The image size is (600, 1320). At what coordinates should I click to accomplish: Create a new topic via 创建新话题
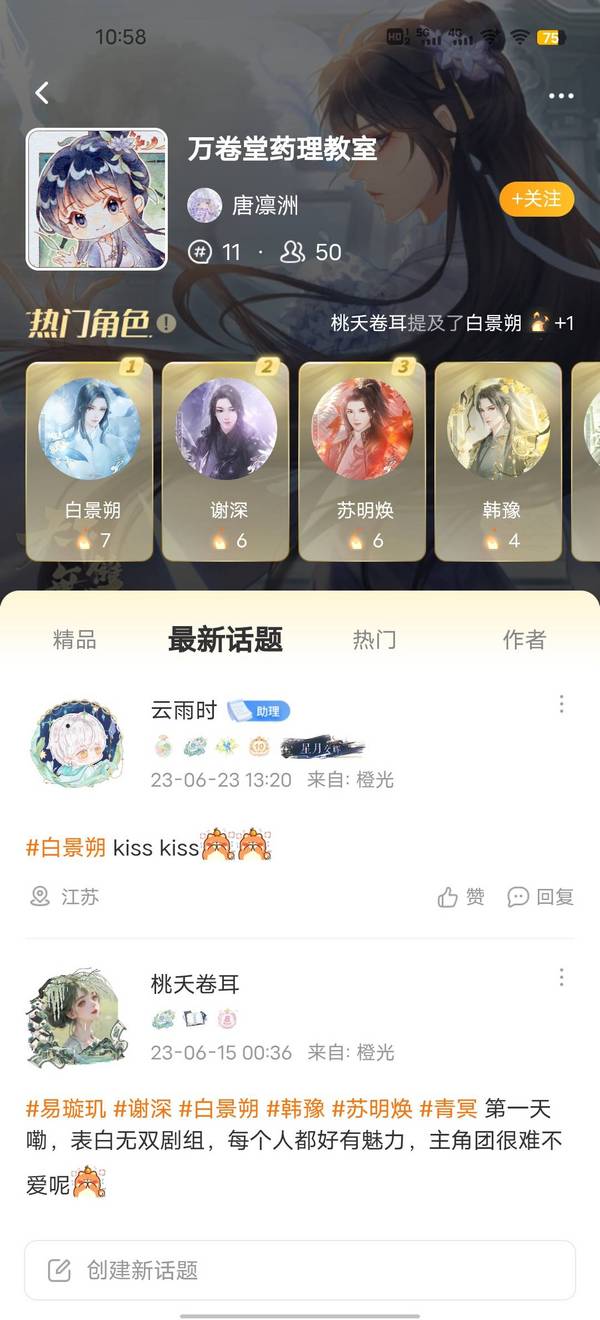pyautogui.click(x=300, y=1270)
